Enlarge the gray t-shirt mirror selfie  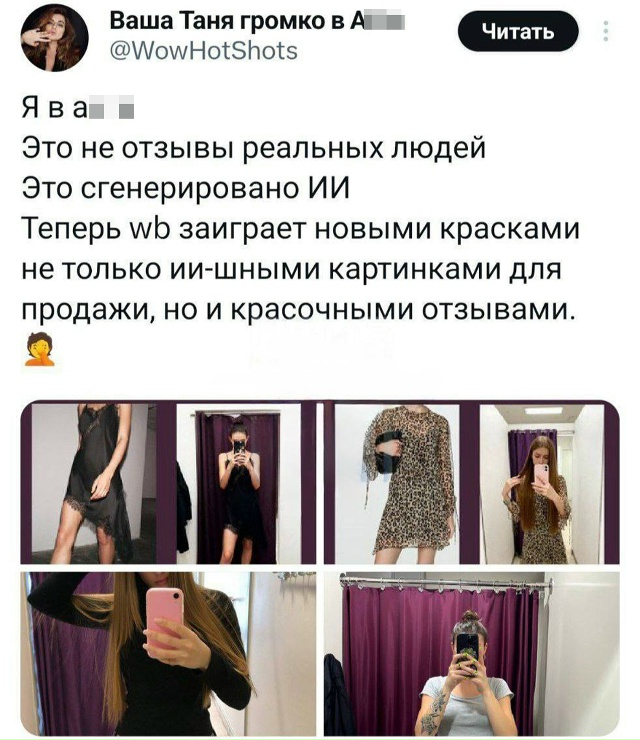click(x=471, y=653)
